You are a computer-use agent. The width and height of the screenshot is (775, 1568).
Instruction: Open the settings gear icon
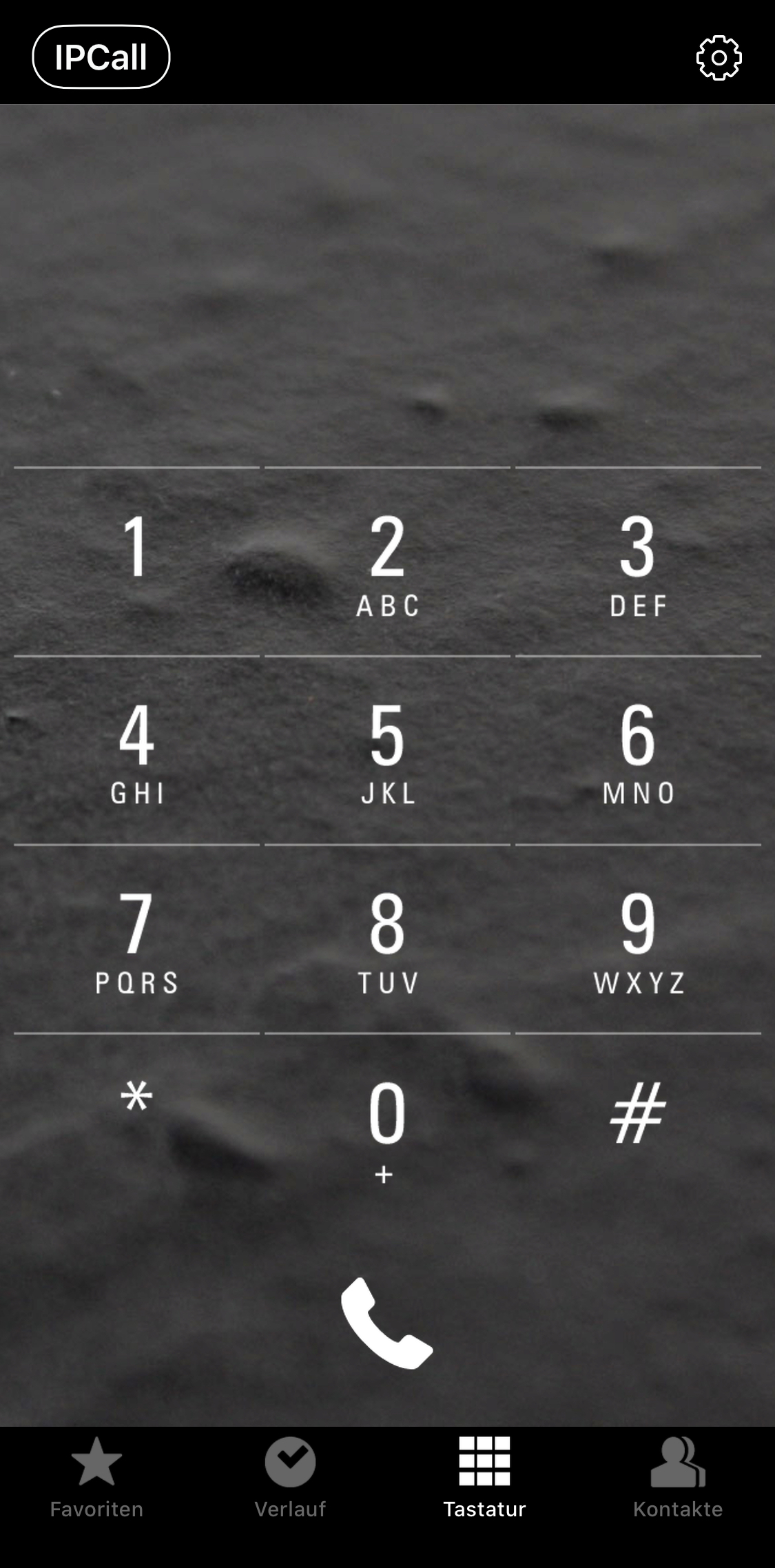(x=719, y=58)
